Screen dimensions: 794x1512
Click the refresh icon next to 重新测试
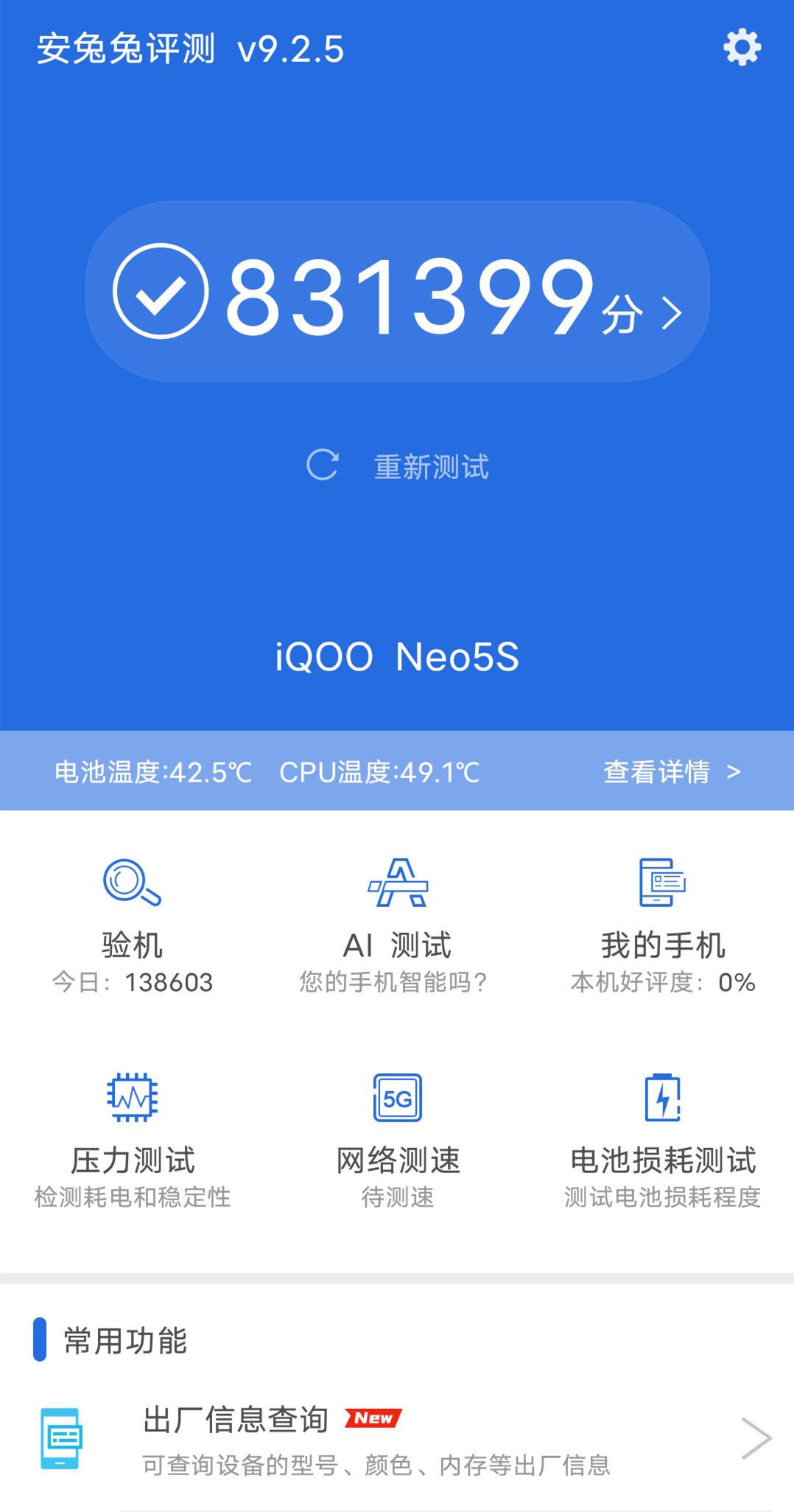326,465
